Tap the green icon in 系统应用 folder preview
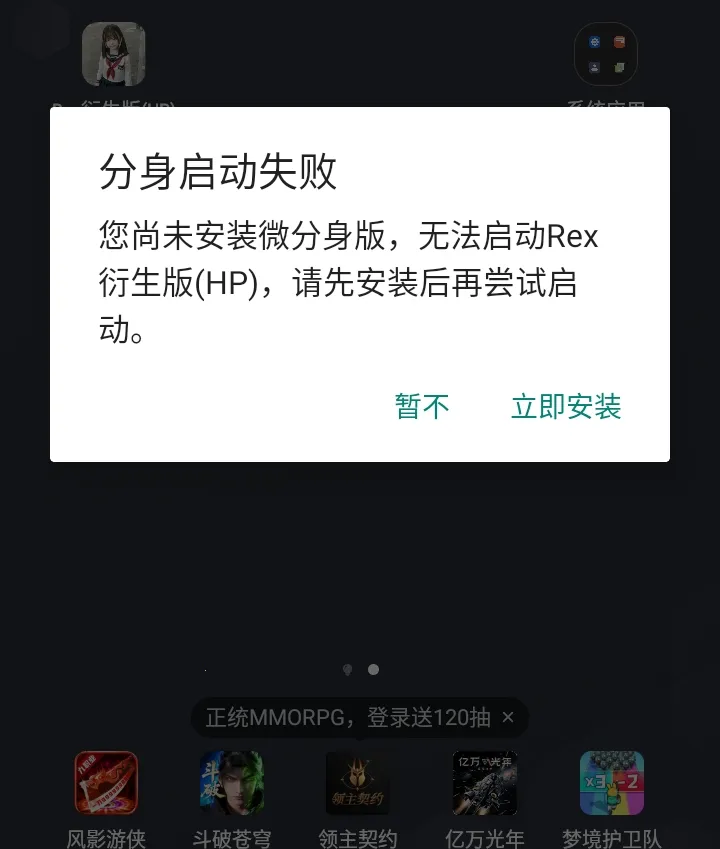Screen dimensions: 720x849 click(619, 66)
